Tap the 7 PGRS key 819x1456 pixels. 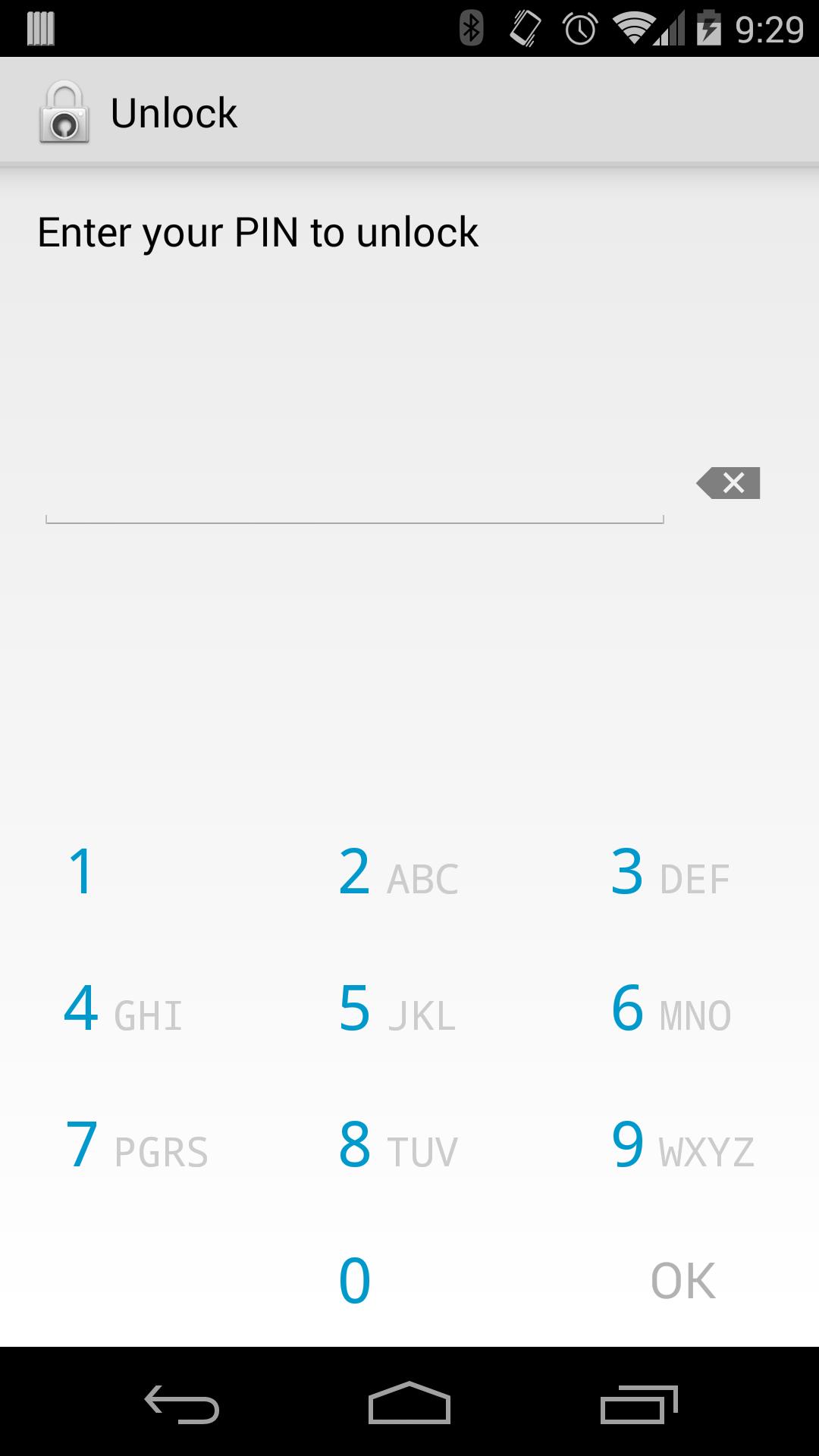tap(136, 1146)
